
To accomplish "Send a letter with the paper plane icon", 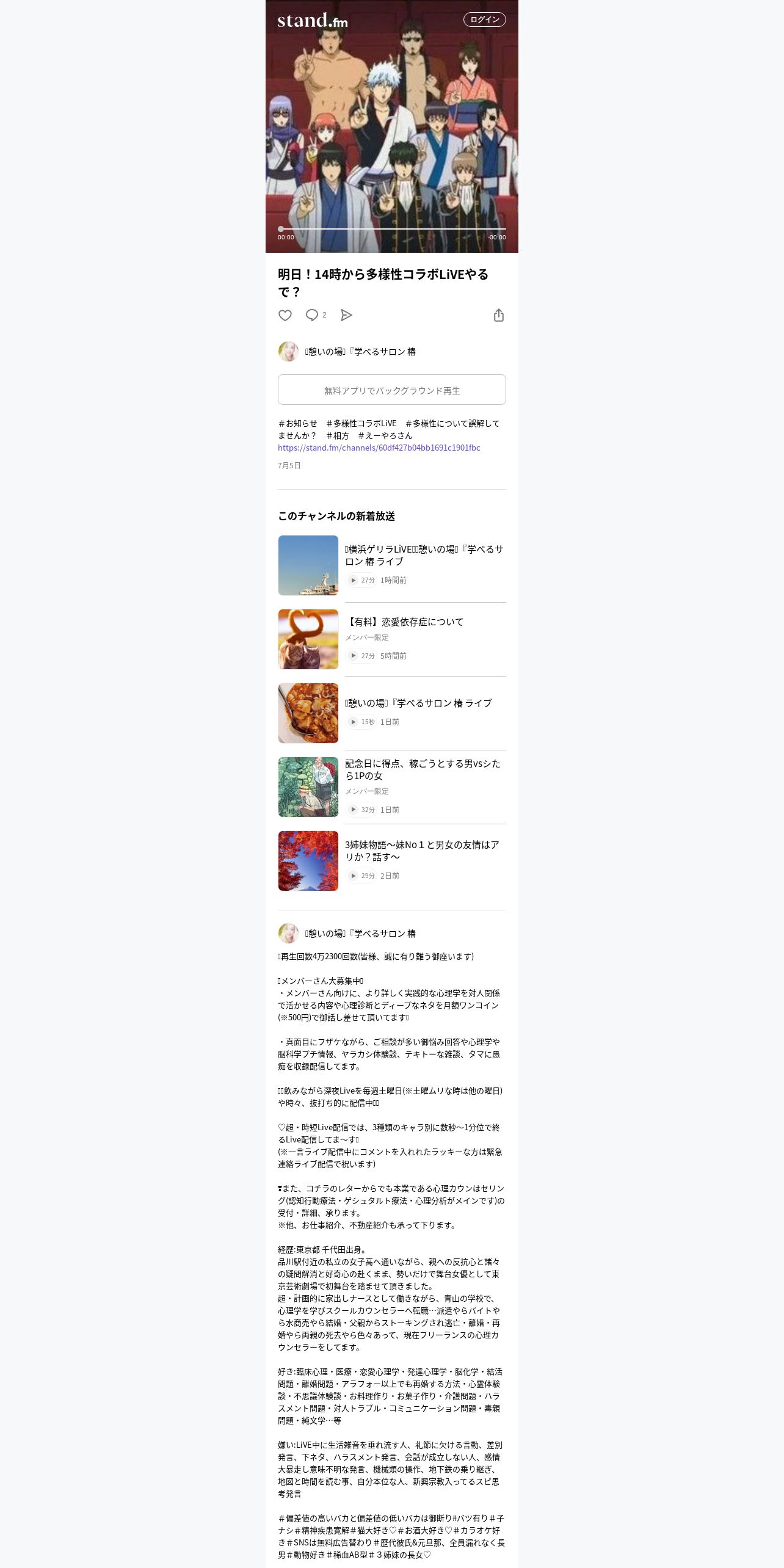I will 346,315.
